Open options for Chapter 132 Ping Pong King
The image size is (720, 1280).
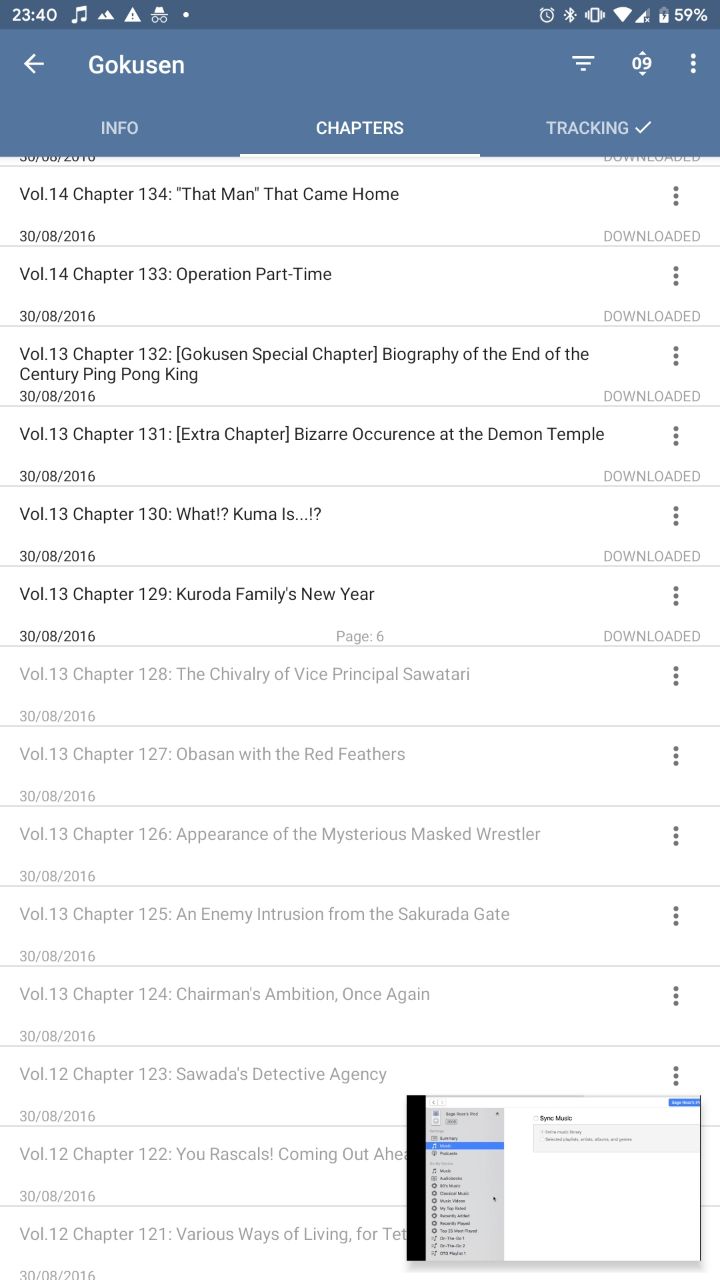[676, 356]
